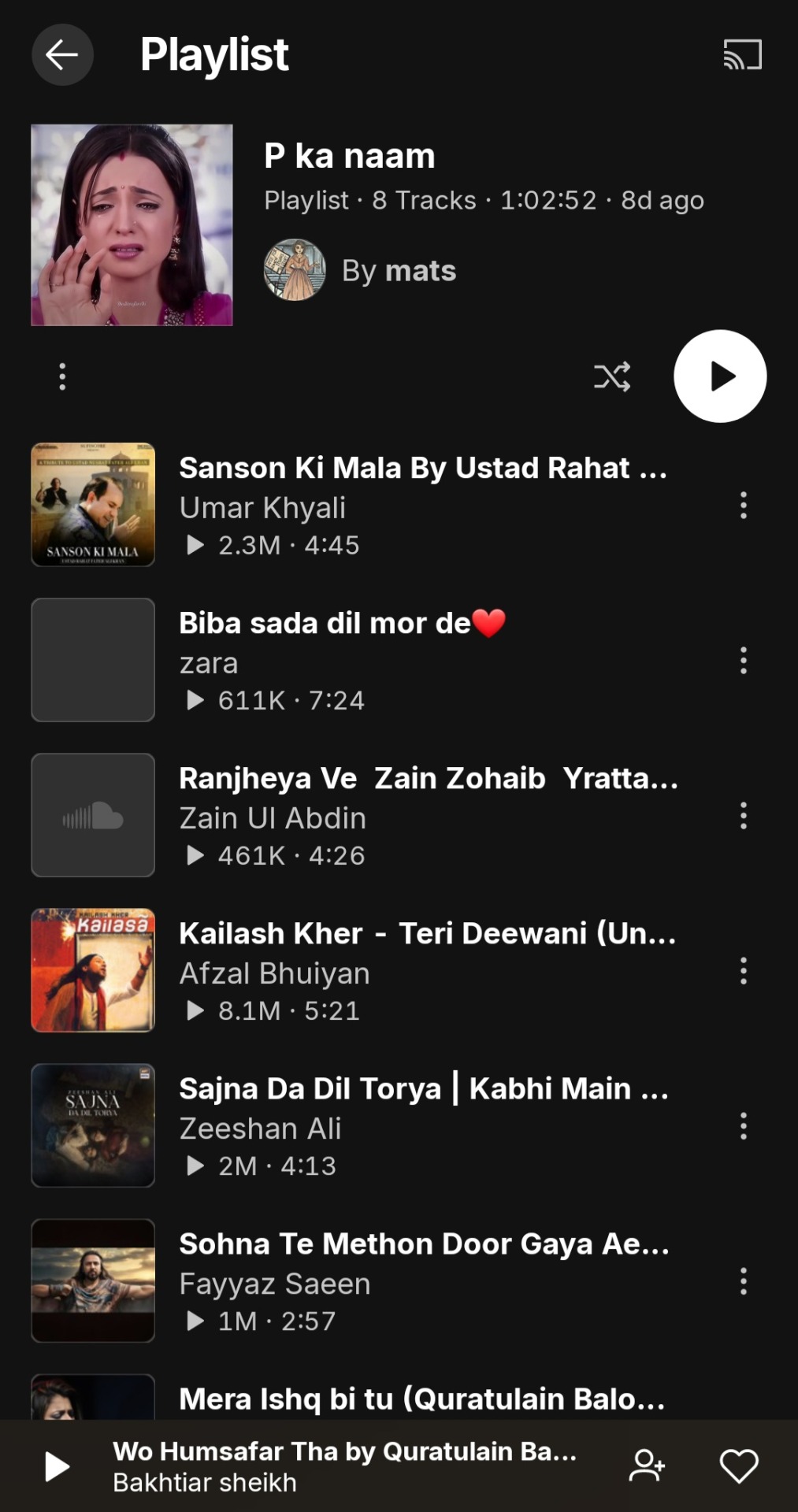Open options for Sanson Ki Mala
The image size is (798, 1512).
(743, 505)
